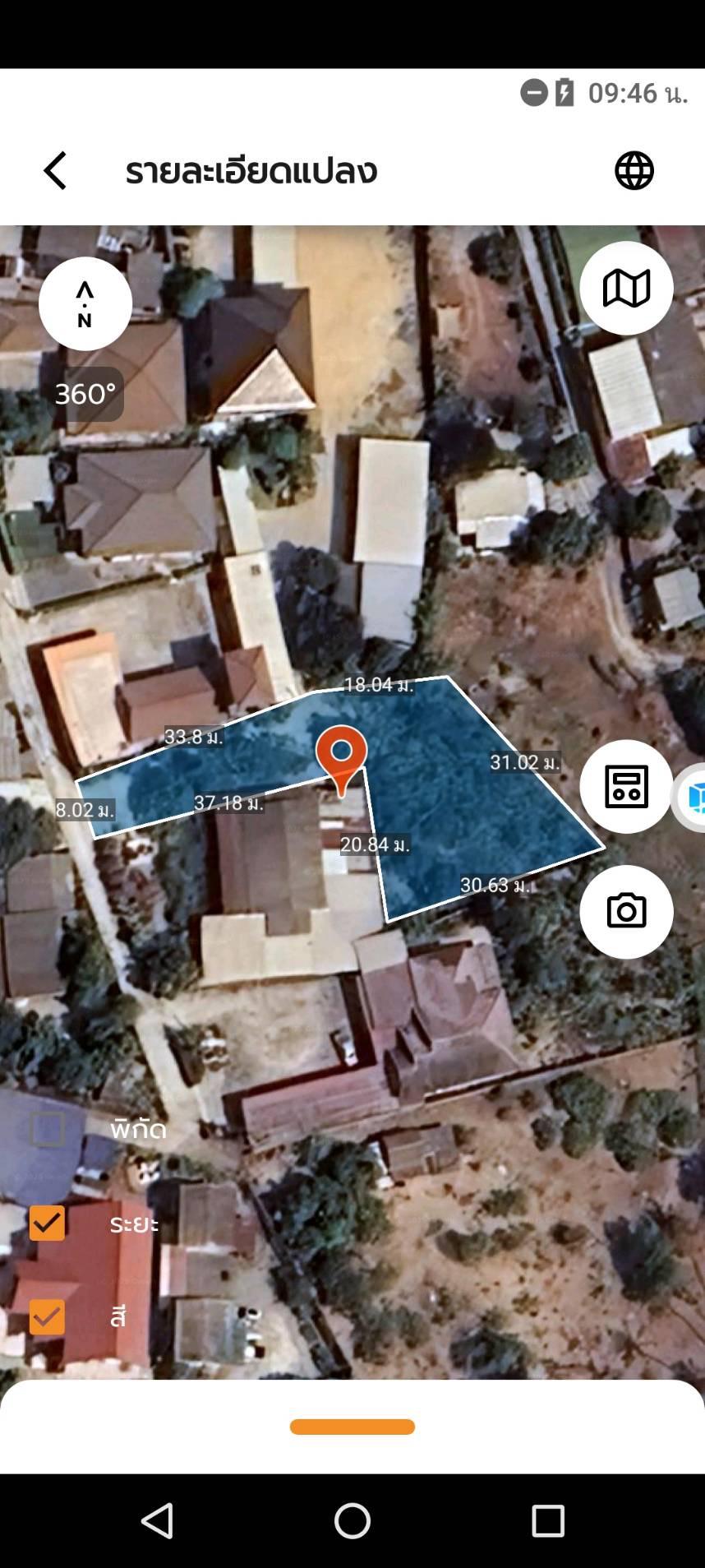Open the calculator button
Image resolution: width=705 pixels, height=1568 pixels.
(x=626, y=787)
